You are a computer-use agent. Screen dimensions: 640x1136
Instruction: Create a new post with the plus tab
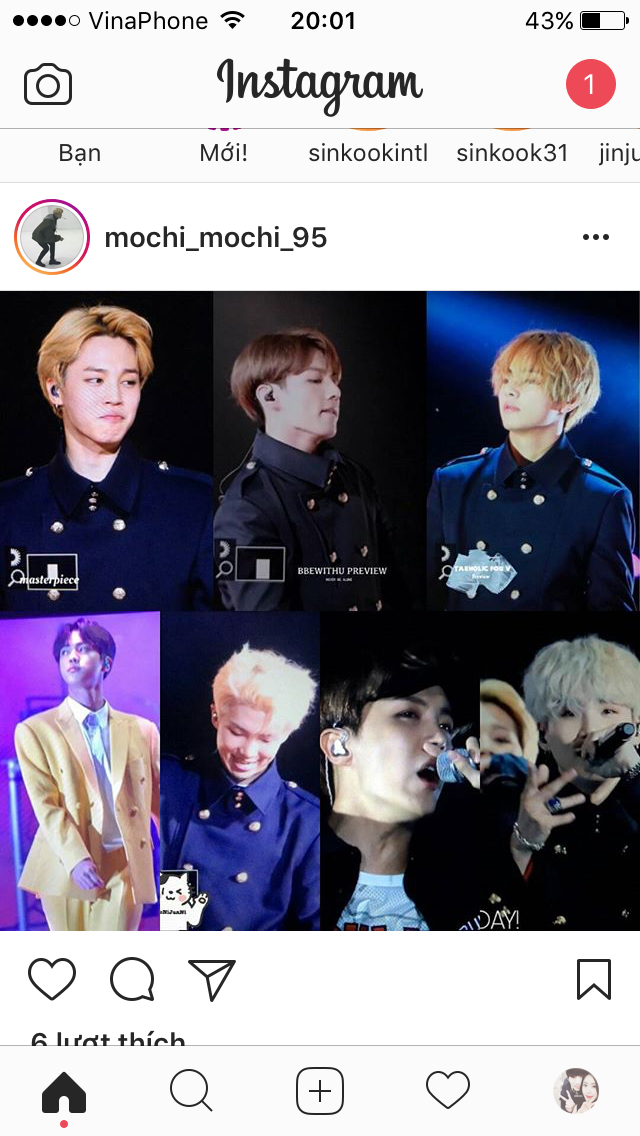point(320,1091)
